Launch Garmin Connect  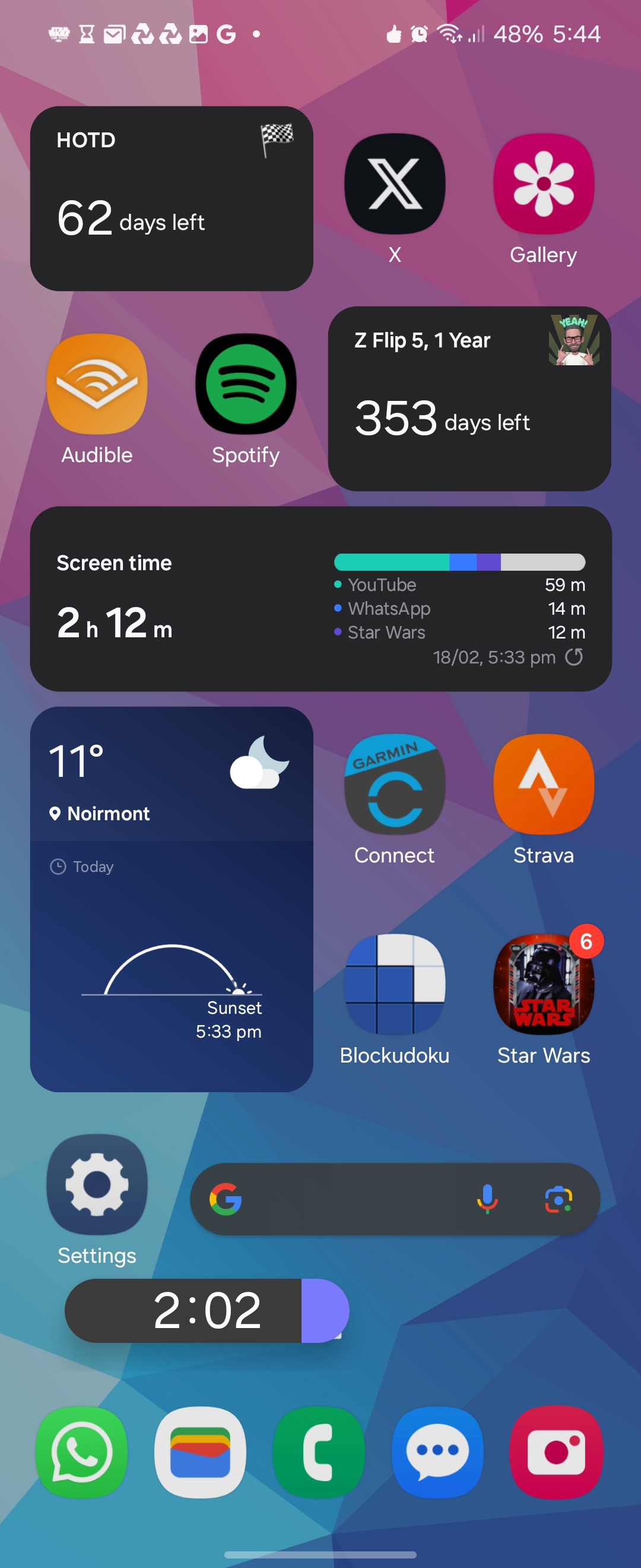(395, 785)
